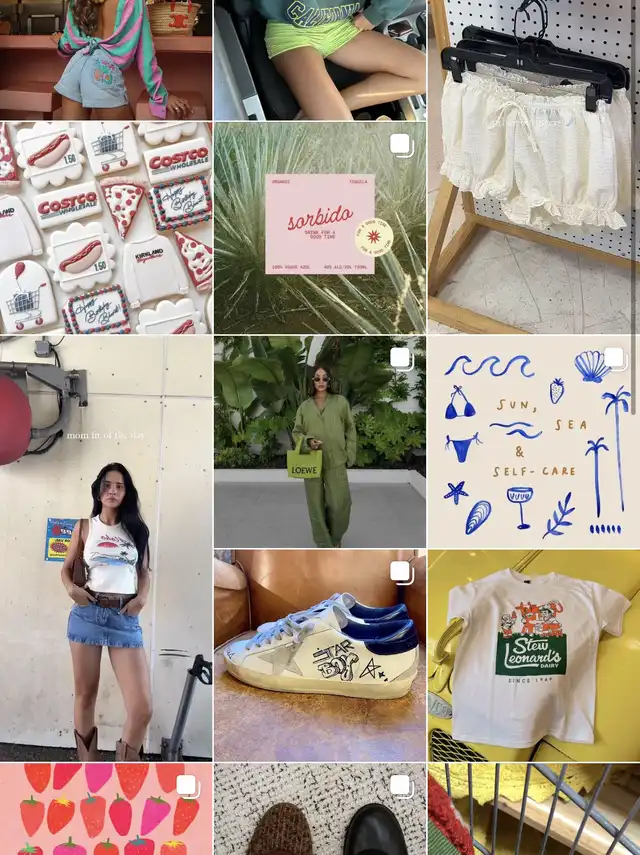Screen dimensions: 640x855
Task: Open the star sneakers post
Action: pos(319,655)
